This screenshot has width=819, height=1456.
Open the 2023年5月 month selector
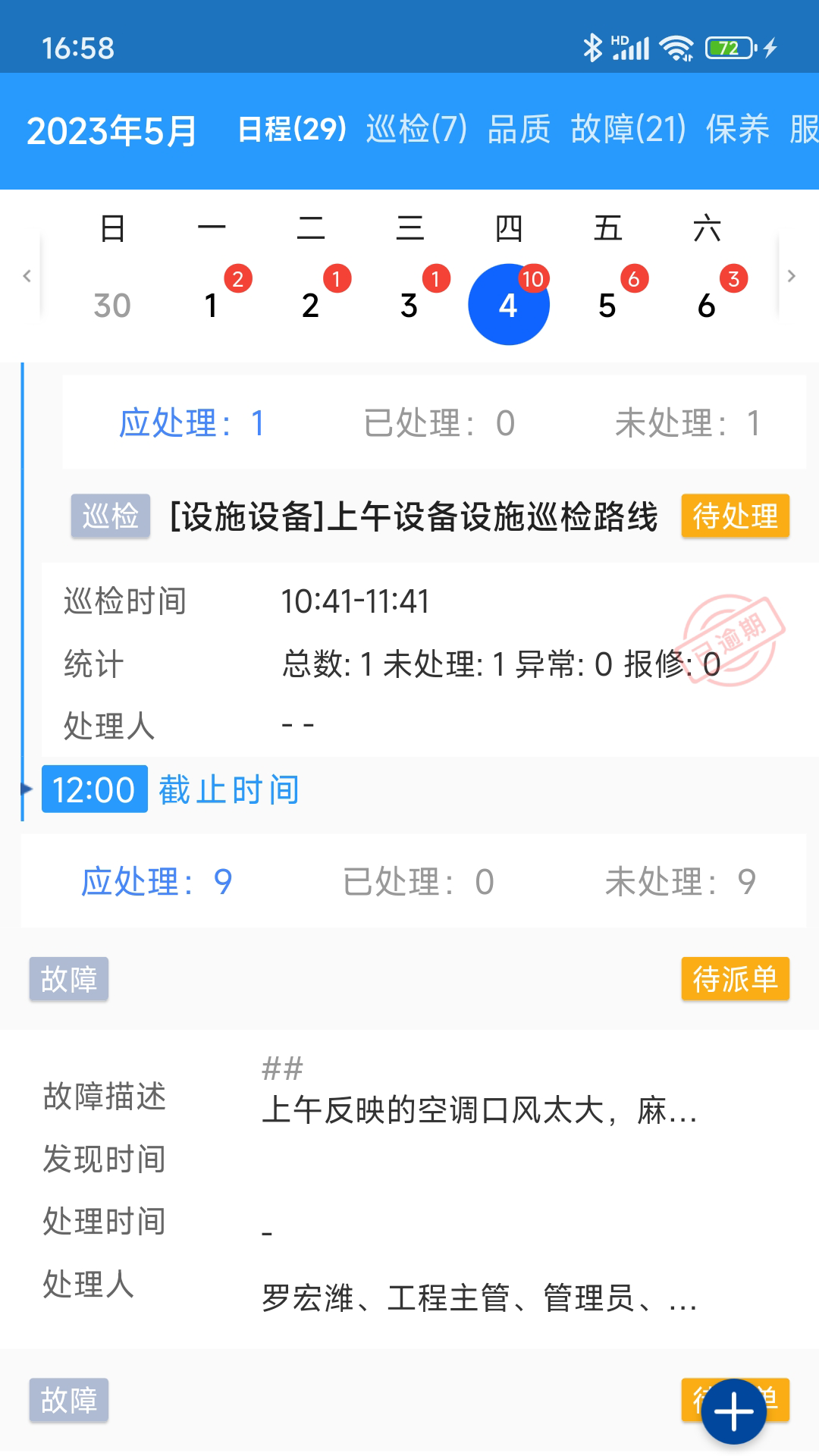110,131
